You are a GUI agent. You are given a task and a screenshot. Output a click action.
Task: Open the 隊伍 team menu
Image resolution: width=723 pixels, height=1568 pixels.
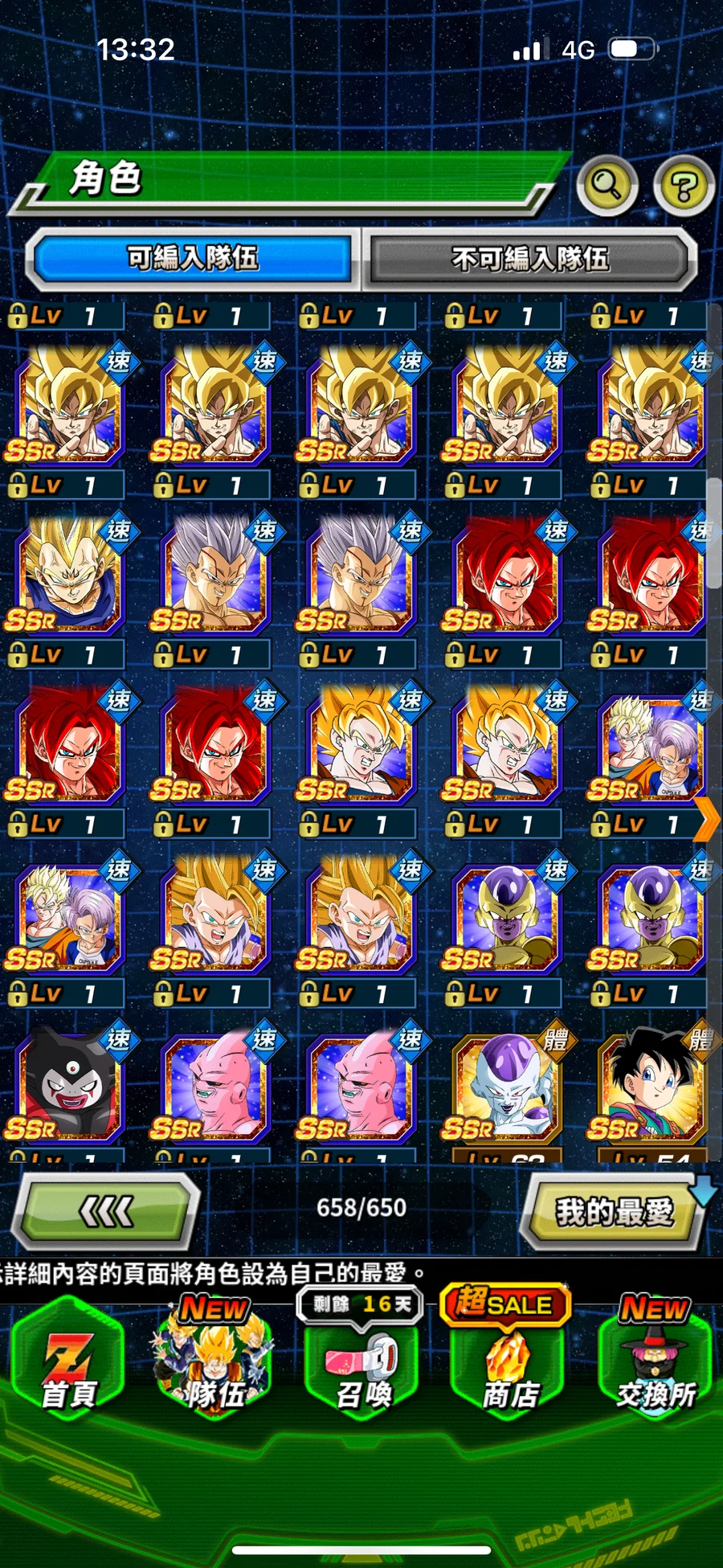(214, 1362)
